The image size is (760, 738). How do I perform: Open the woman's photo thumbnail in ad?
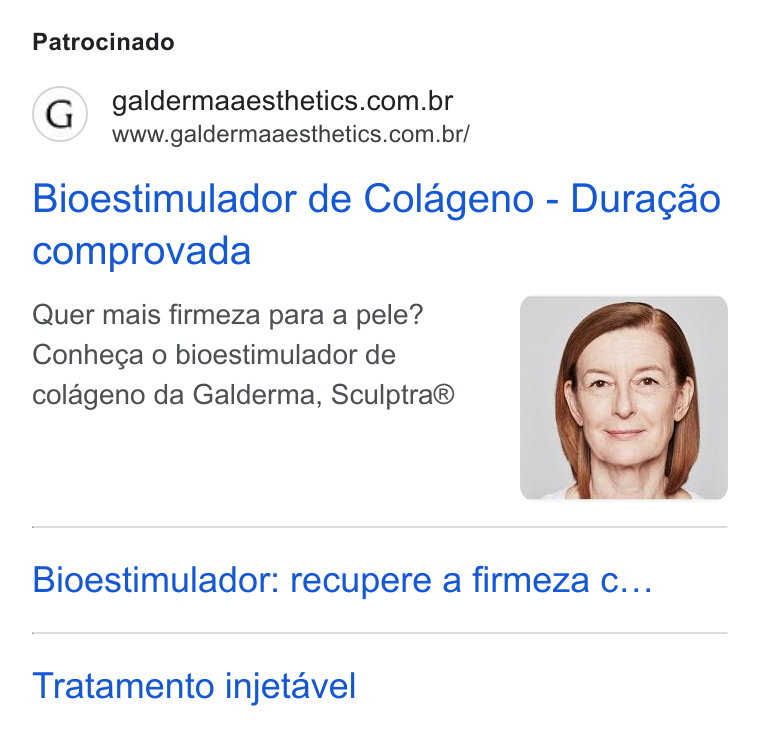[623, 397]
